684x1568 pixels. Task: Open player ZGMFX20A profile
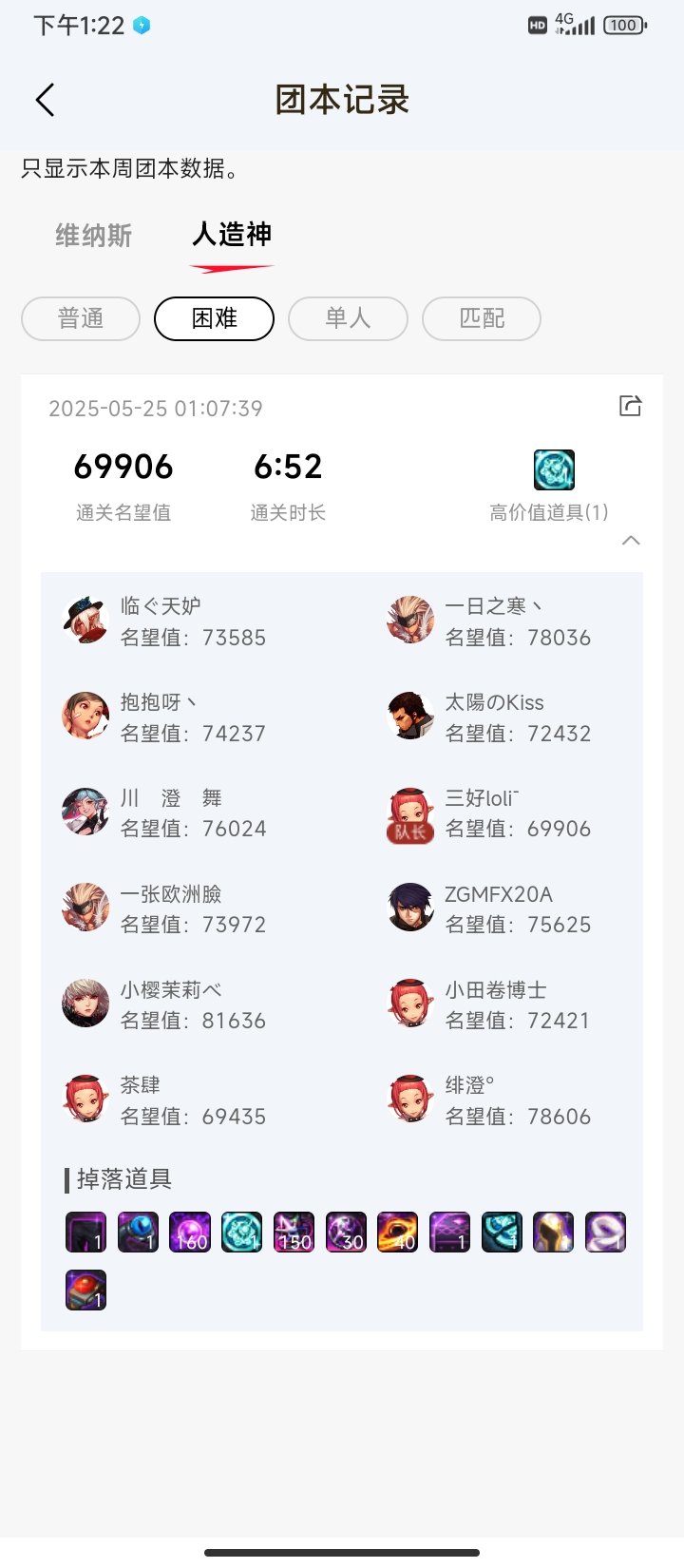tap(410, 908)
